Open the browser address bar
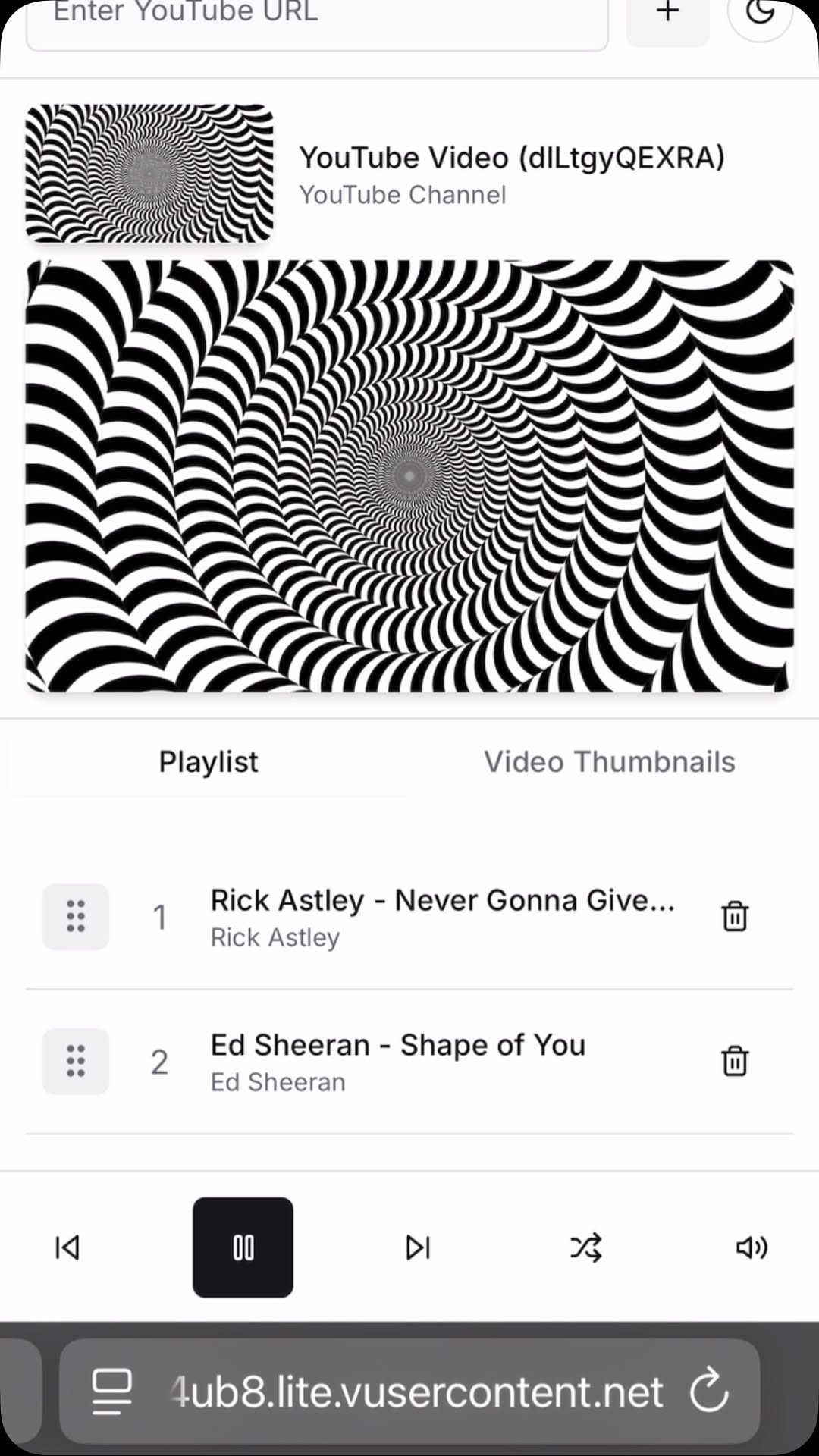 [416, 1392]
